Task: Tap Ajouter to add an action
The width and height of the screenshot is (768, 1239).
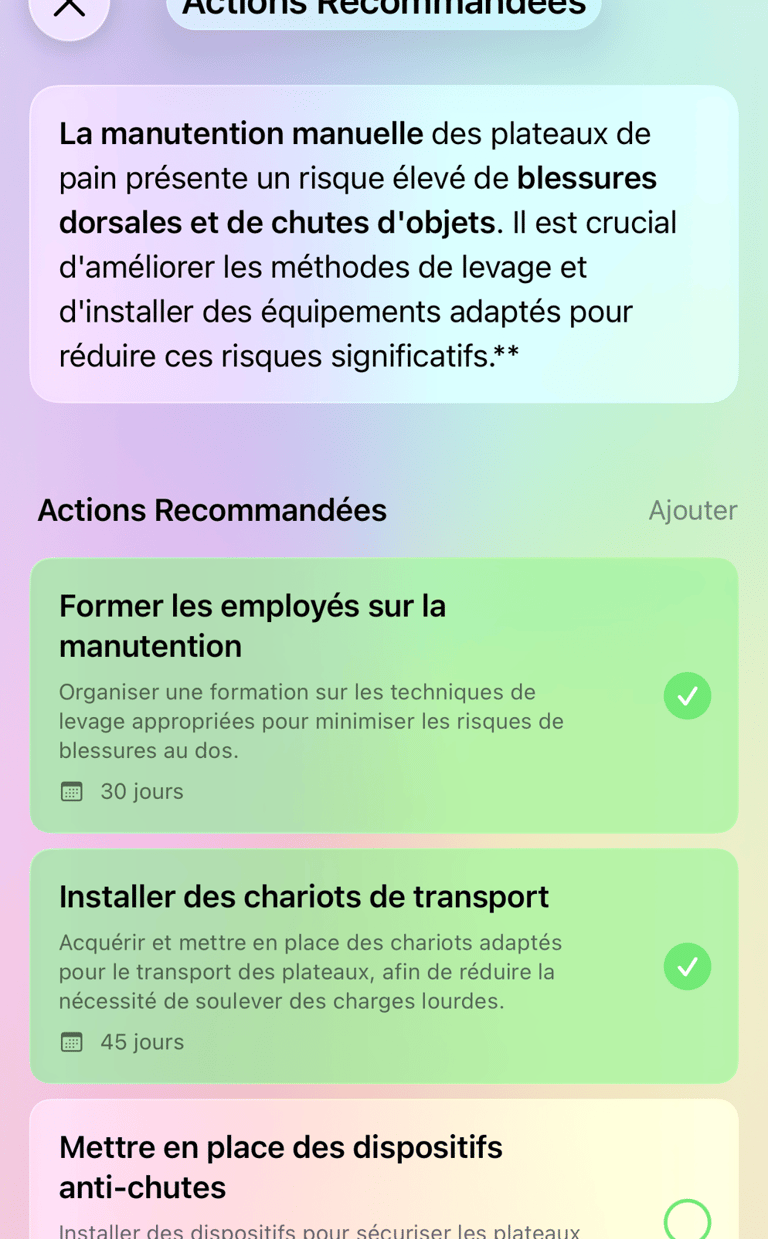Action: [692, 510]
